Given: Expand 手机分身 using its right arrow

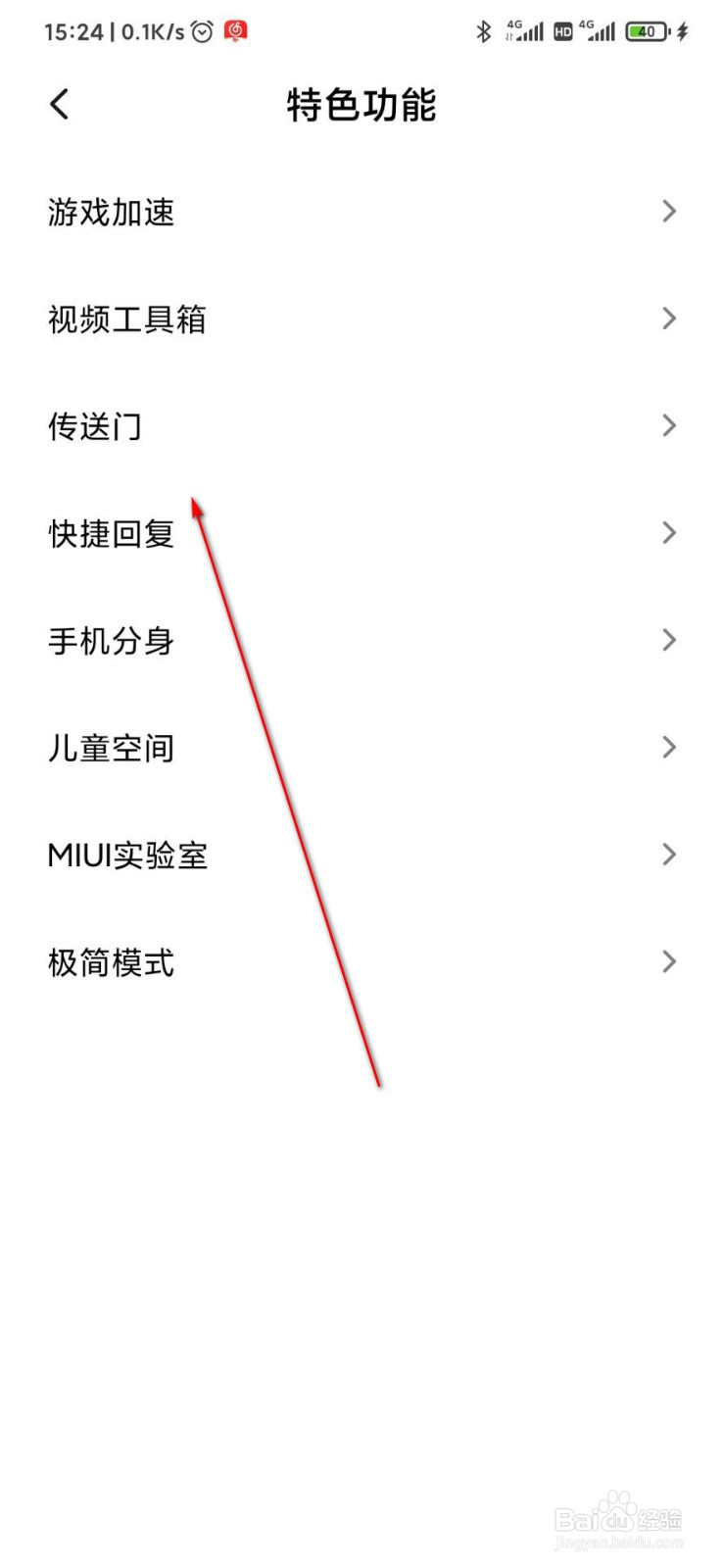Looking at the screenshot, I should [x=669, y=640].
